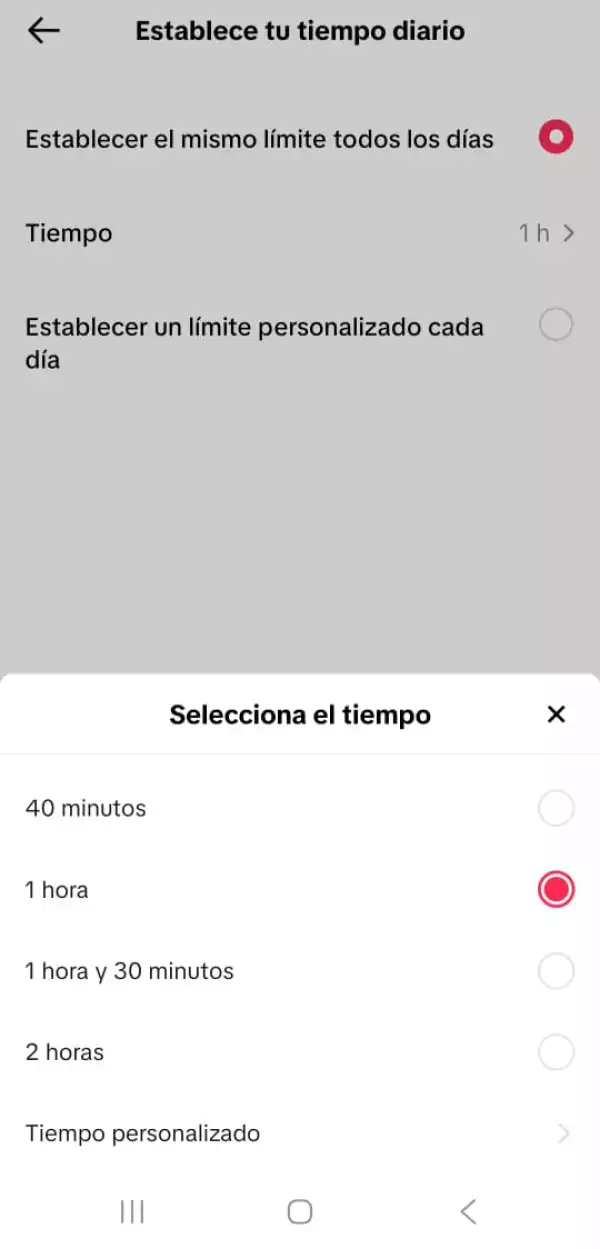
Task: Choose a custom limit for each day
Action: point(555,326)
